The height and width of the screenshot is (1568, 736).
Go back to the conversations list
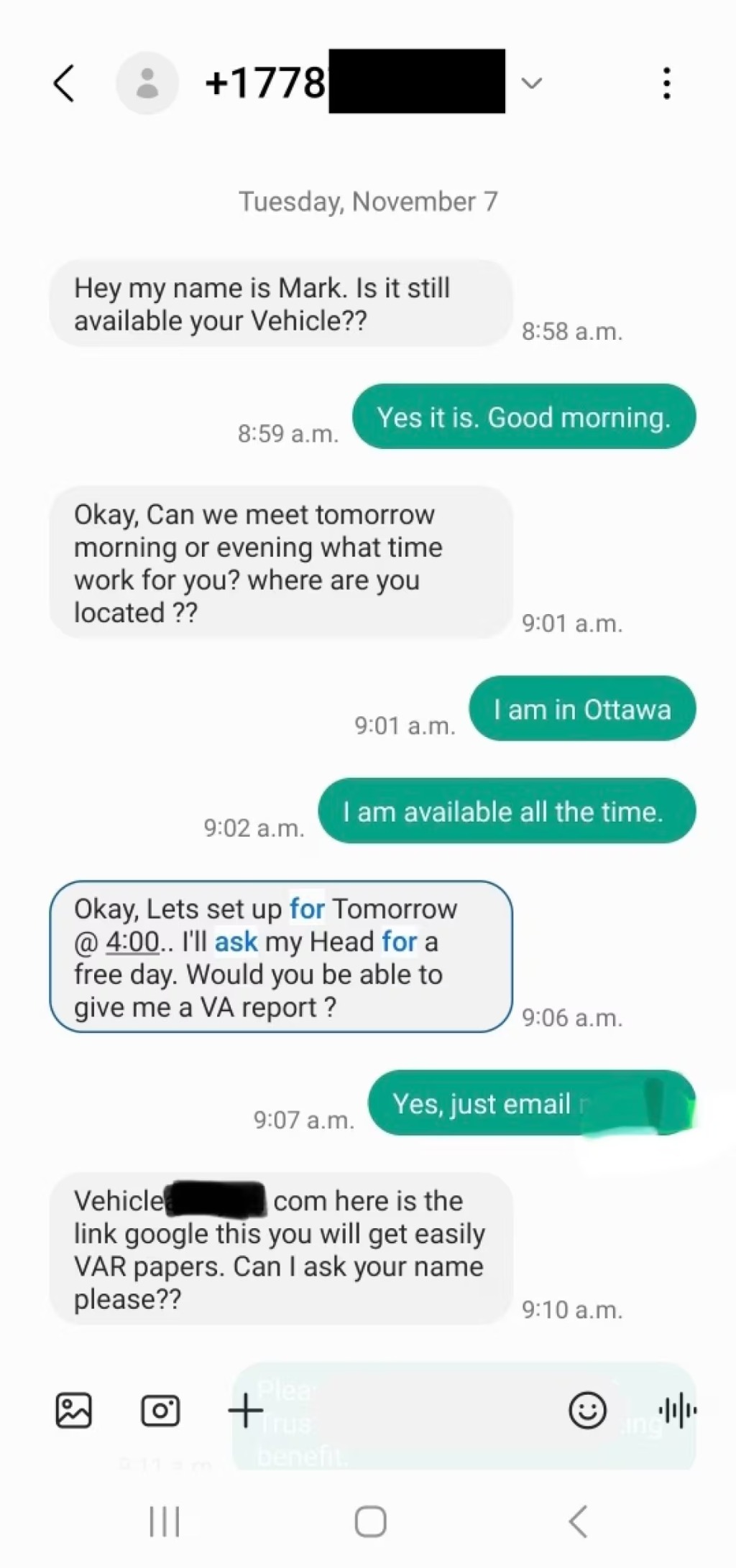[x=64, y=83]
